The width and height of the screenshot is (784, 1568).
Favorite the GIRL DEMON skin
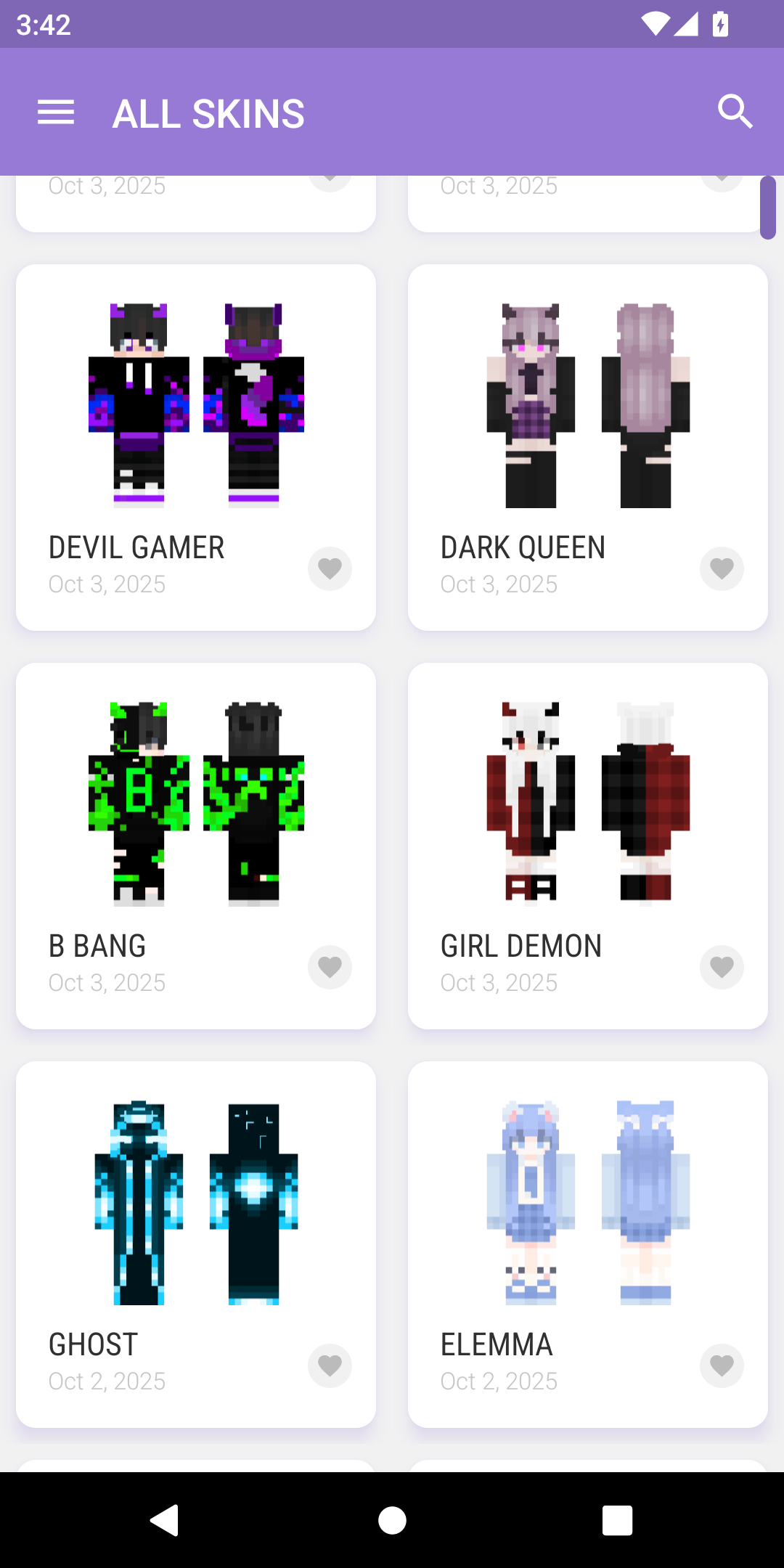click(x=722, y=967)
